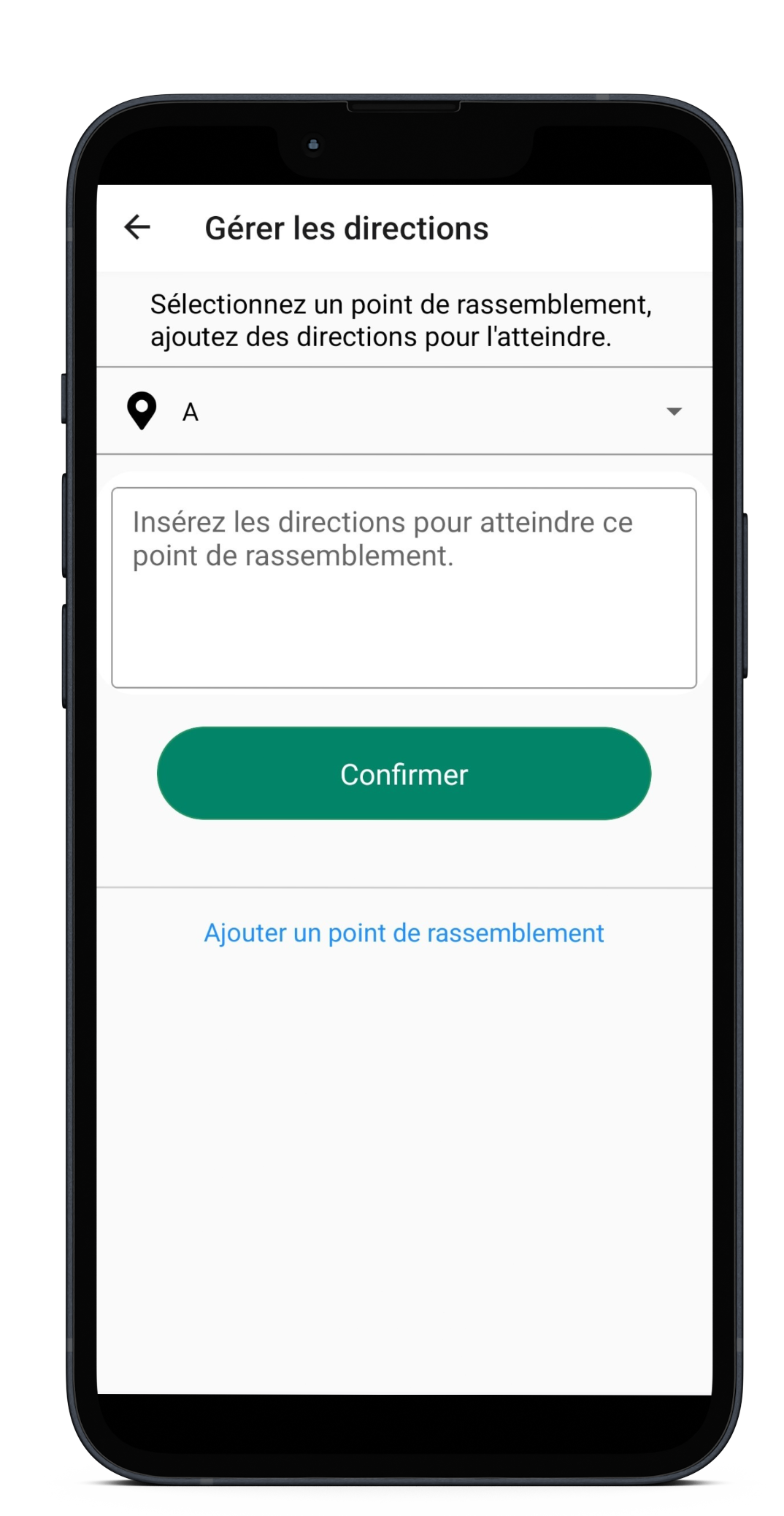Open Ajouter un point de rassemblement link
Viewport: 784px width, 1516px height.
tap(404, 933)
